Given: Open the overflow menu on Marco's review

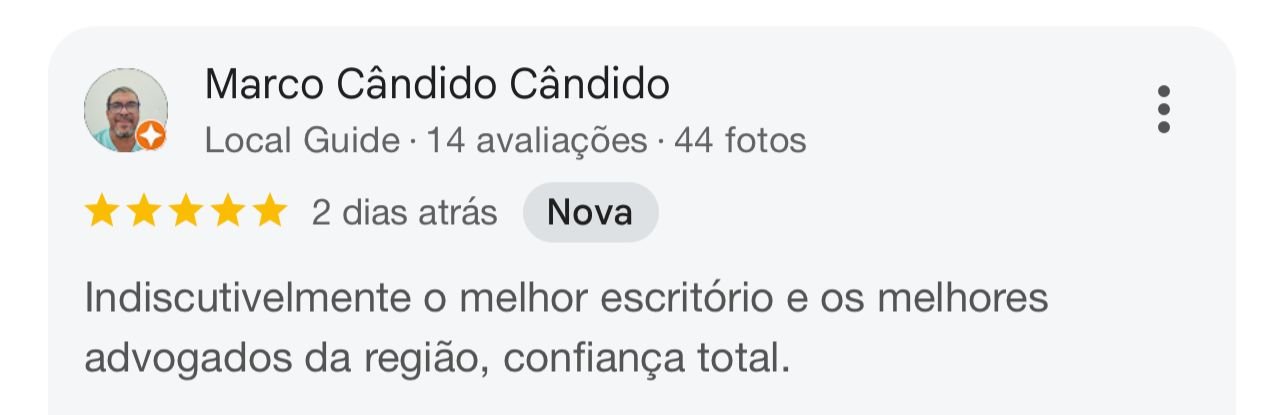Looking at the screenshot, I should pyautogui.click(x=1163, y=109).
